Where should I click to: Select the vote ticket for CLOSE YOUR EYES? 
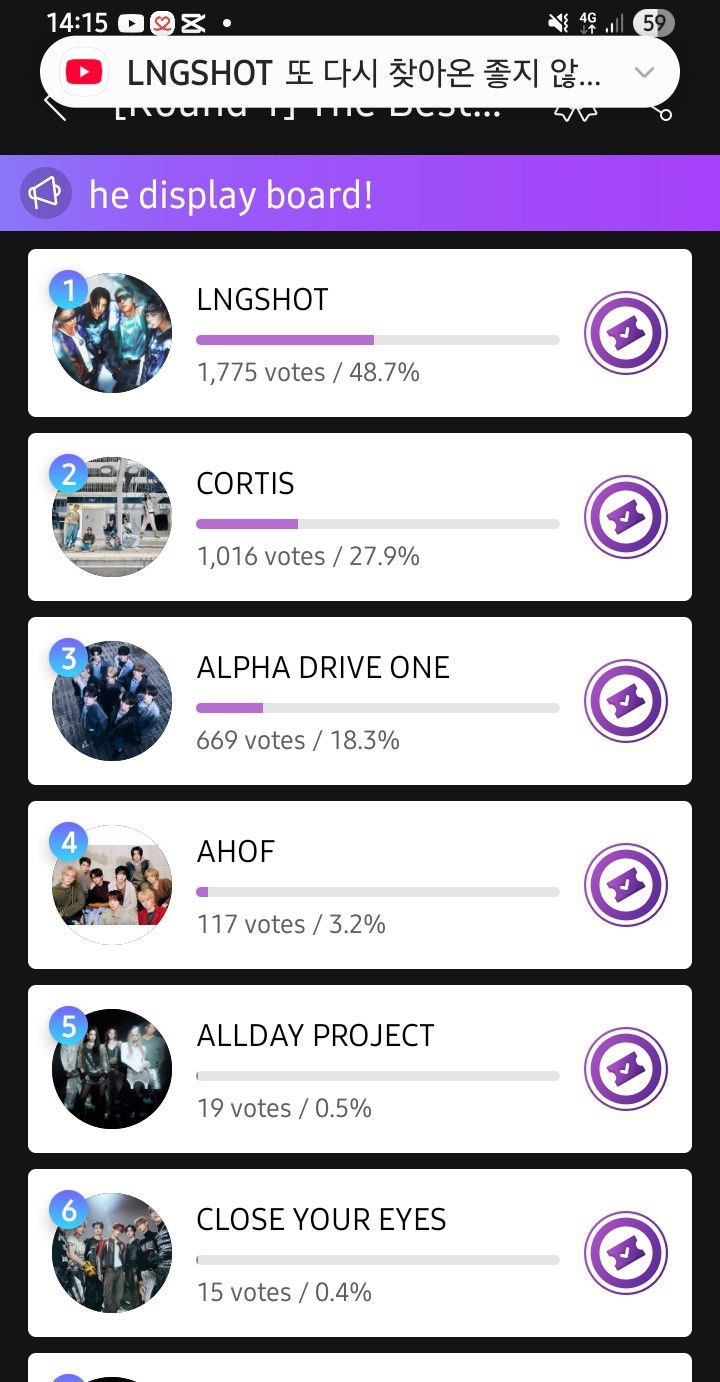[626, 1253]
